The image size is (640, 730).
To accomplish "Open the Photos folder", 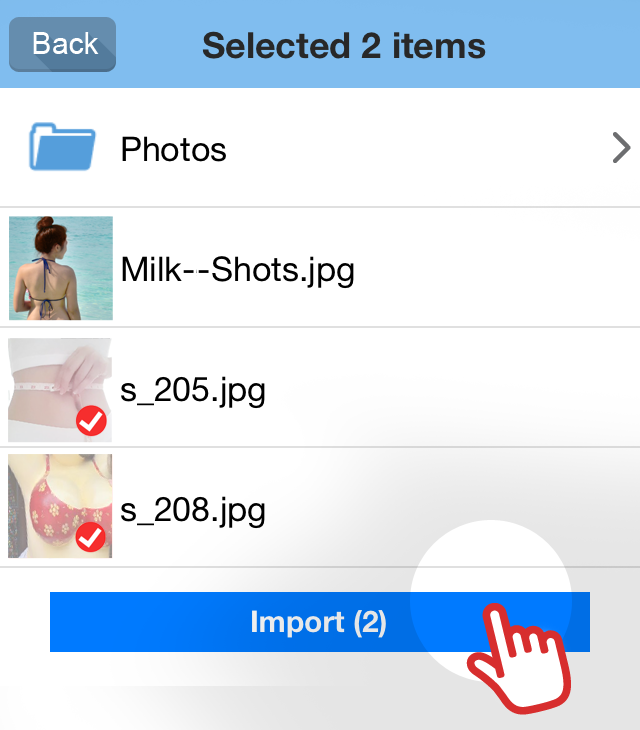I will click(x=320, y=149).
